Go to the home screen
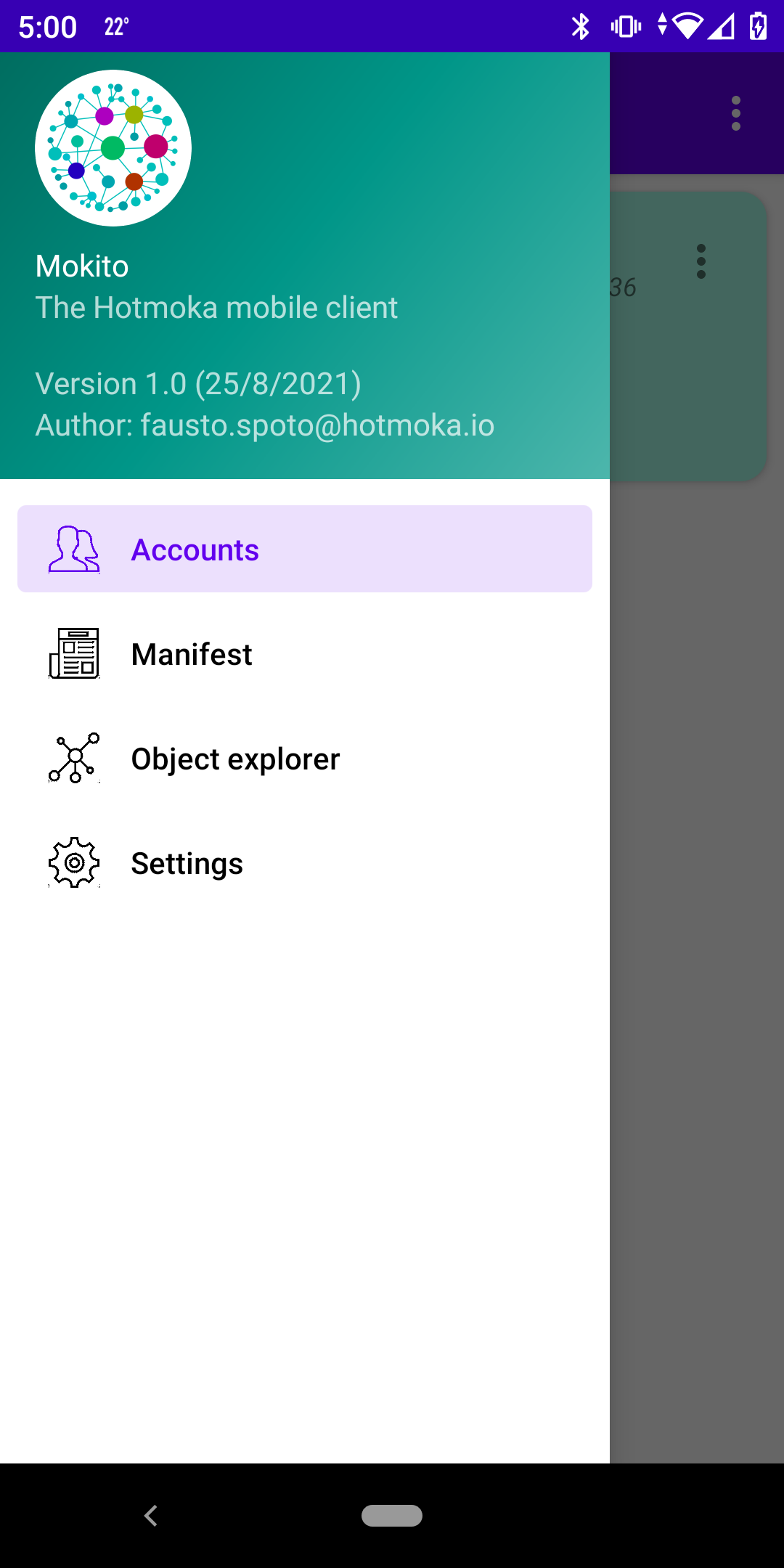This screenshot has width=784, height=1568. [x=392, y=1516]
